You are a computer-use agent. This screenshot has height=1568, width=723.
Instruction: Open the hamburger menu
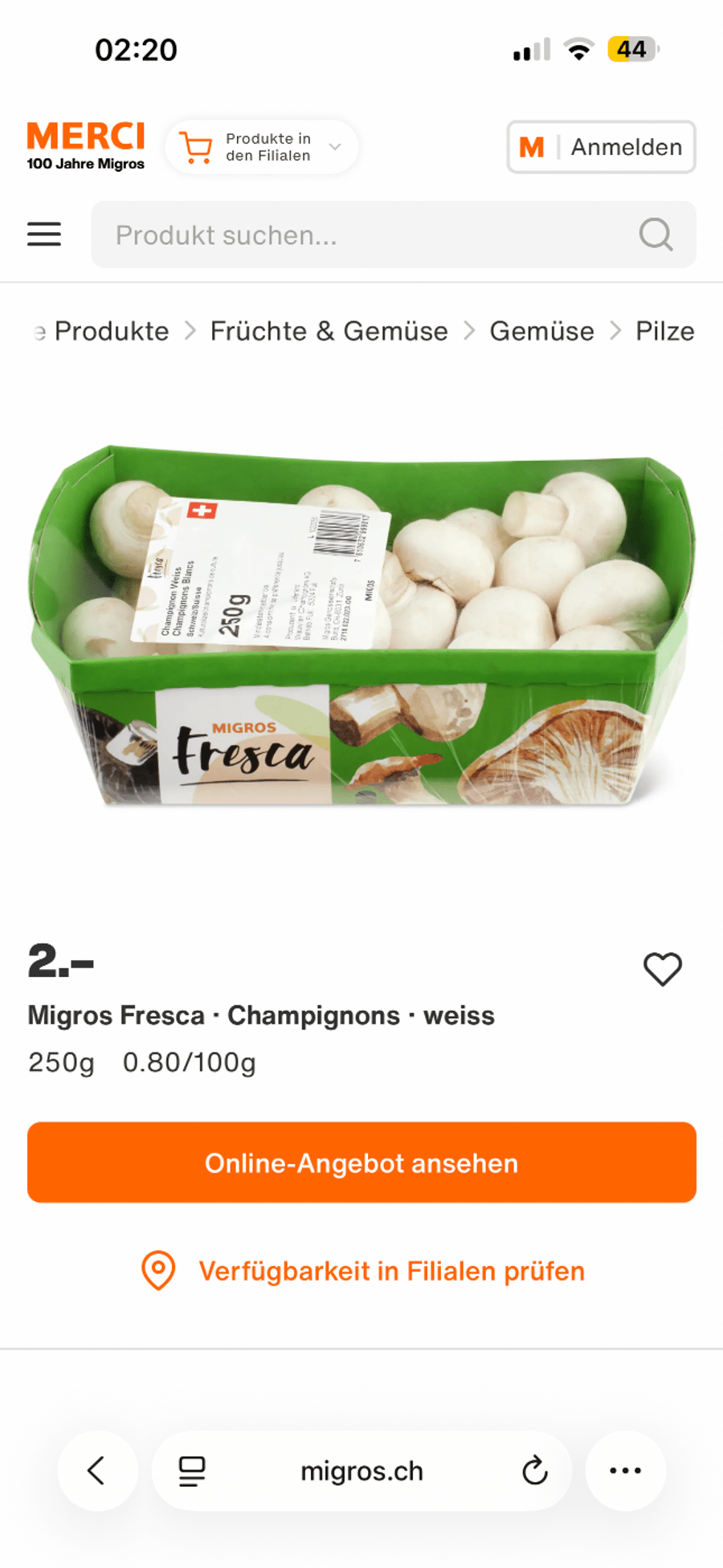44,234
